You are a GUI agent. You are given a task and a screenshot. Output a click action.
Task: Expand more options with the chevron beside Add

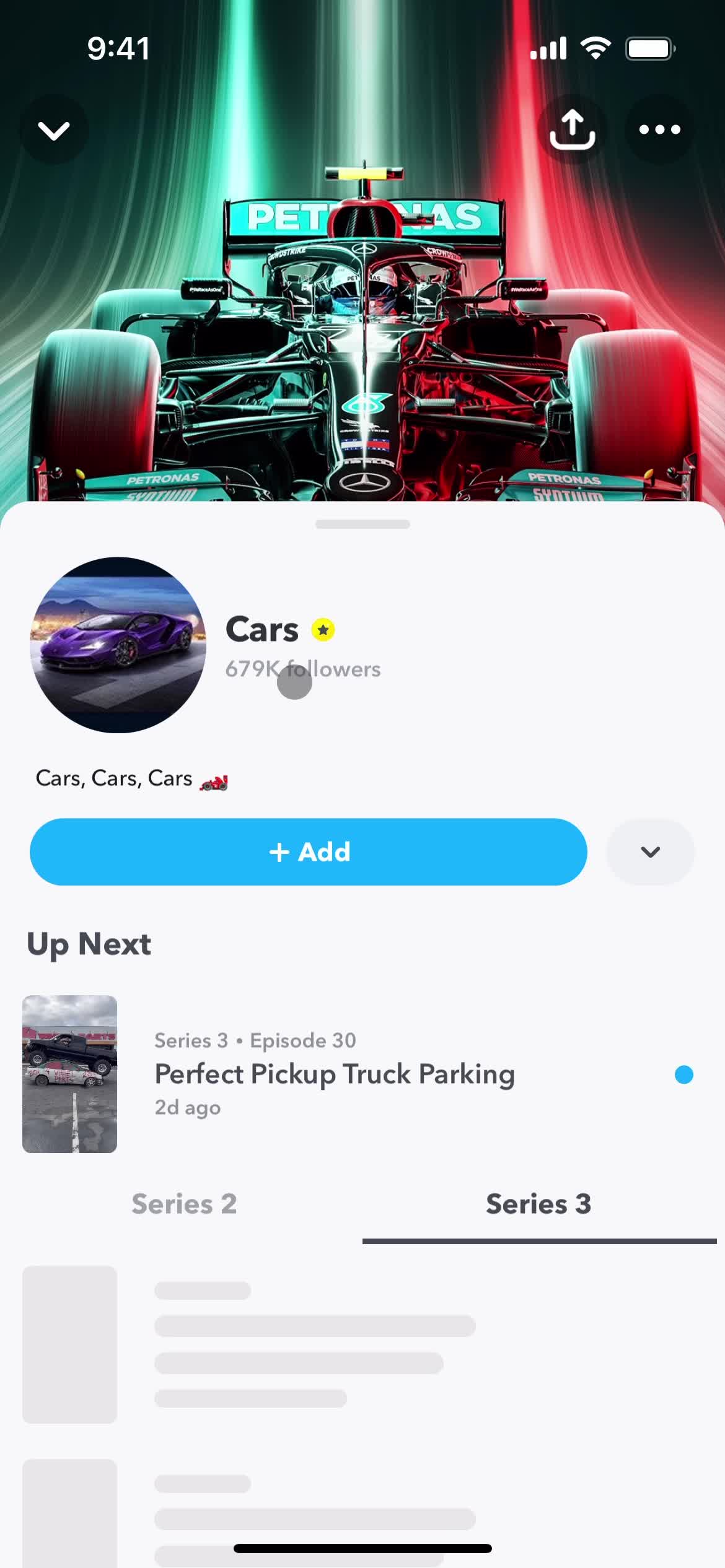pyautogui.click(x=649, y=852)
